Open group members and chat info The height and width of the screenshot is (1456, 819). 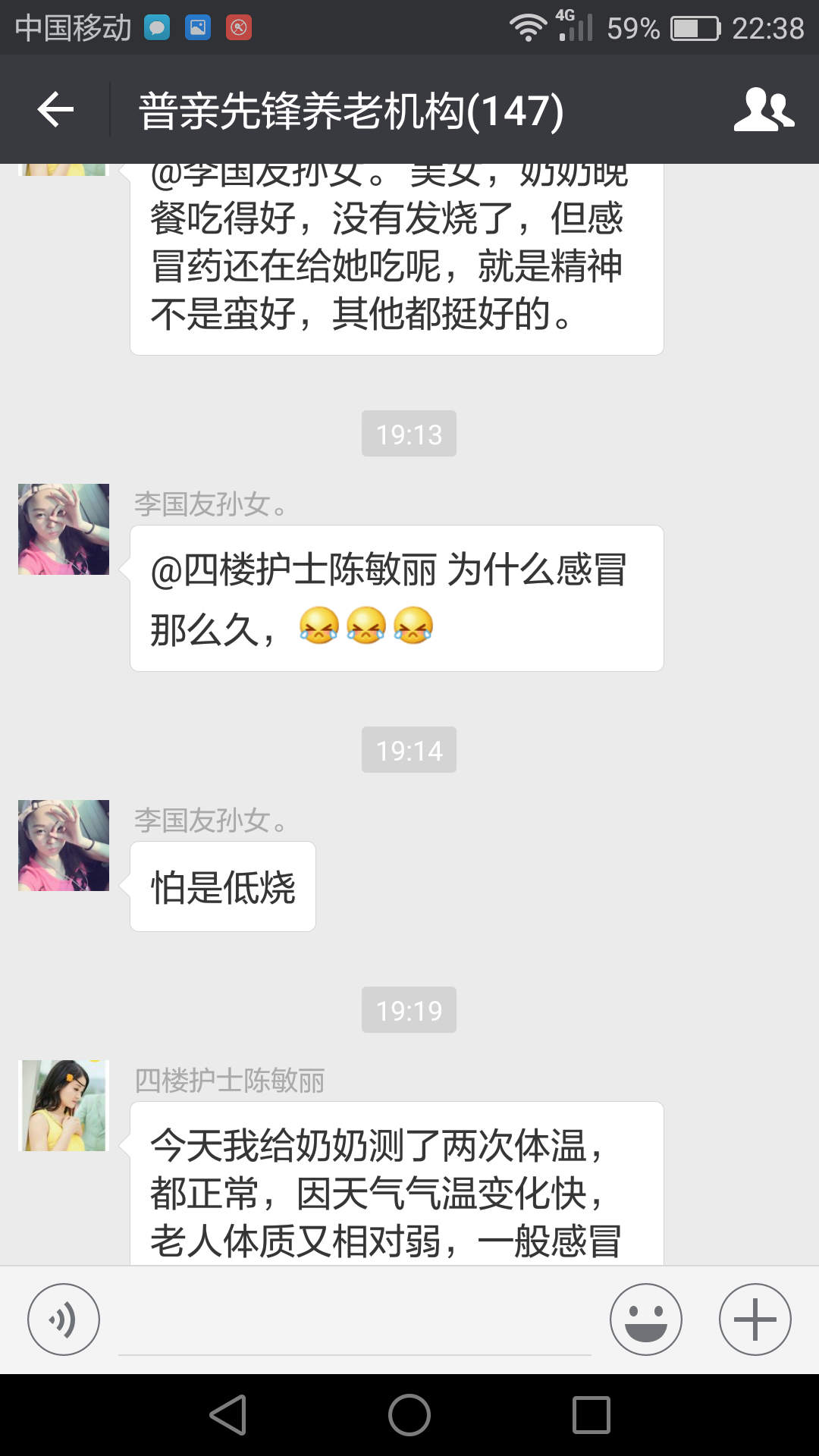(x=764, y=110)
